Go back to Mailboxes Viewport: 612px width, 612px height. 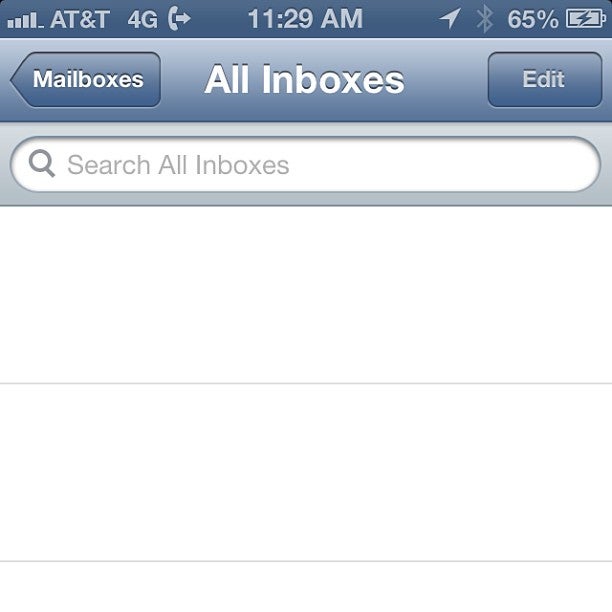[x=86, y=80]
